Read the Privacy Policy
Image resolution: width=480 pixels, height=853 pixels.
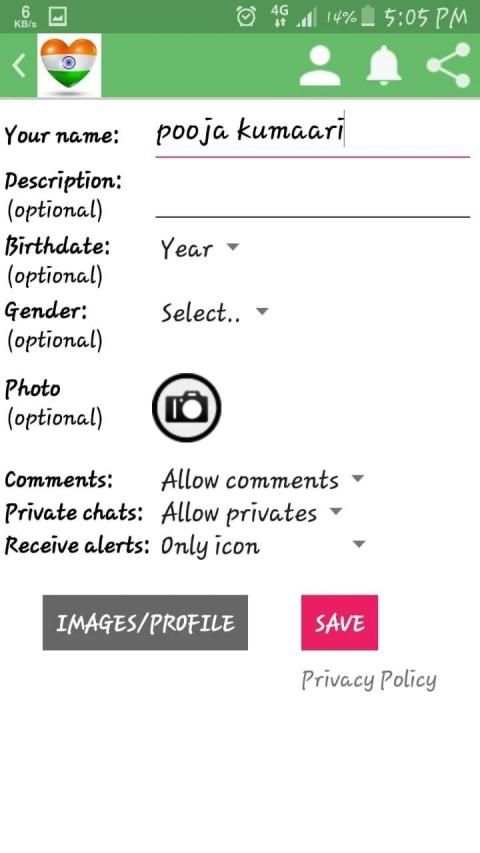369,680
